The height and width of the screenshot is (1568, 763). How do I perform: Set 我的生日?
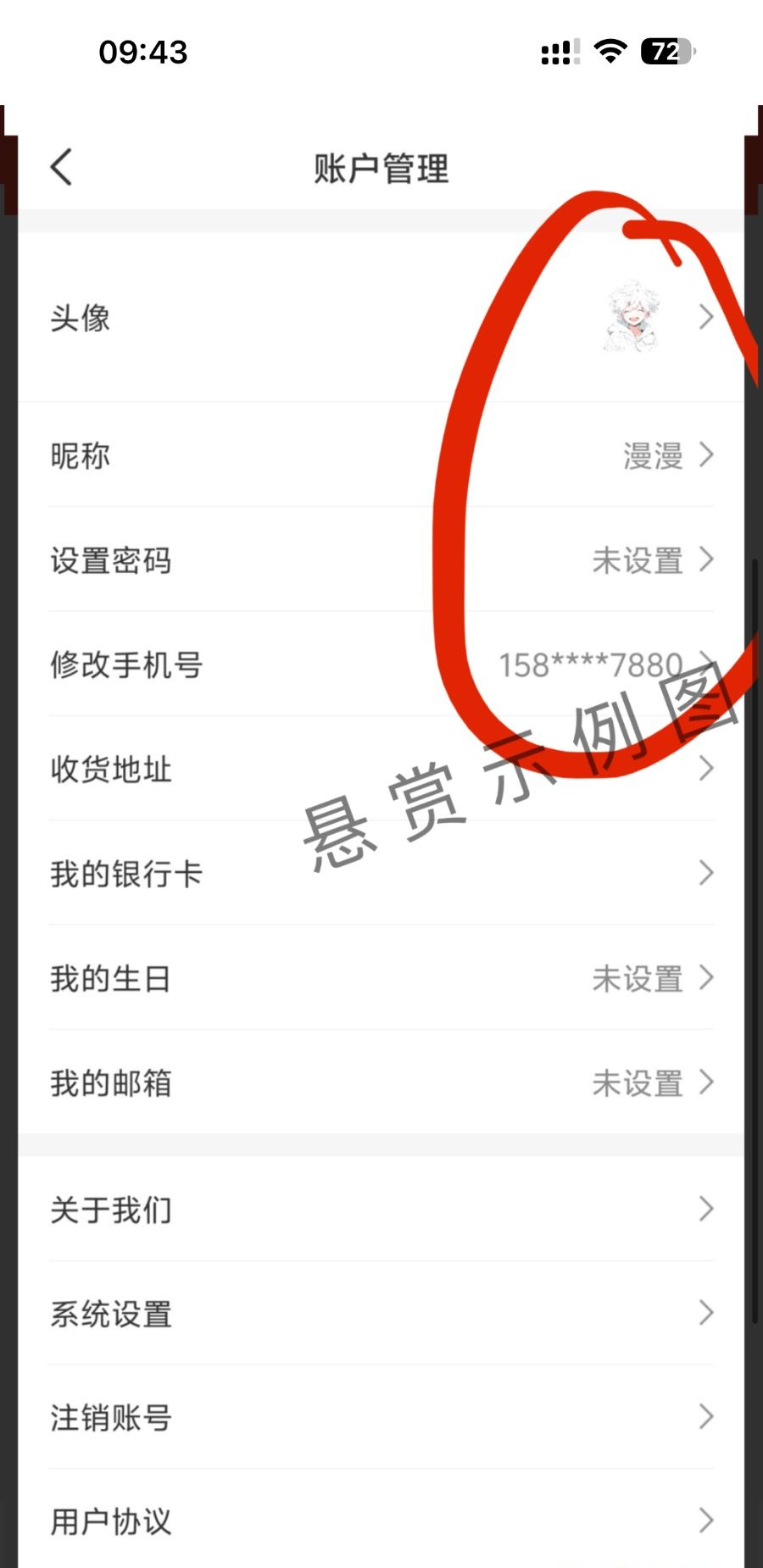point(381,978)
